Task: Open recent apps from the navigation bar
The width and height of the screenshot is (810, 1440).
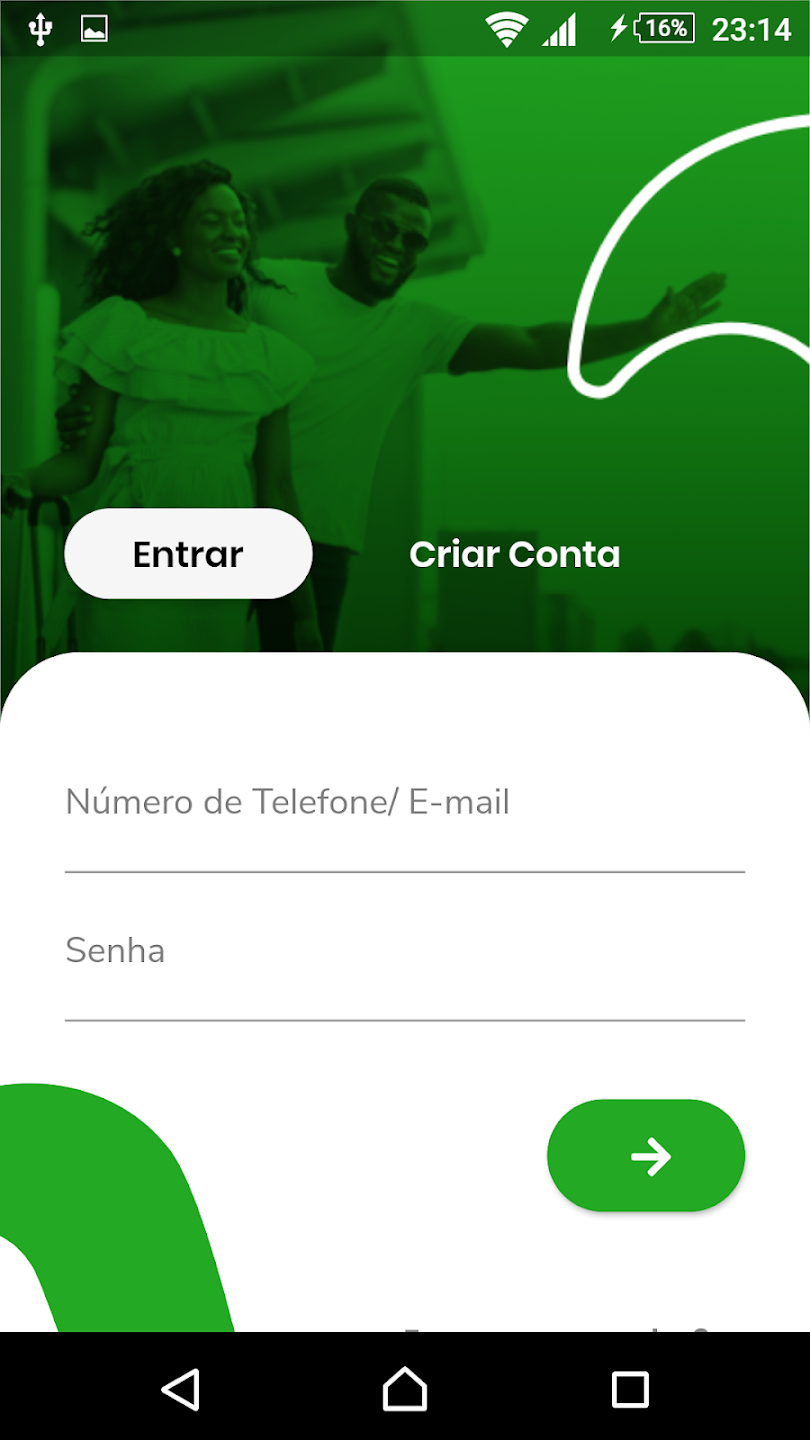Action: (630, 1389)
